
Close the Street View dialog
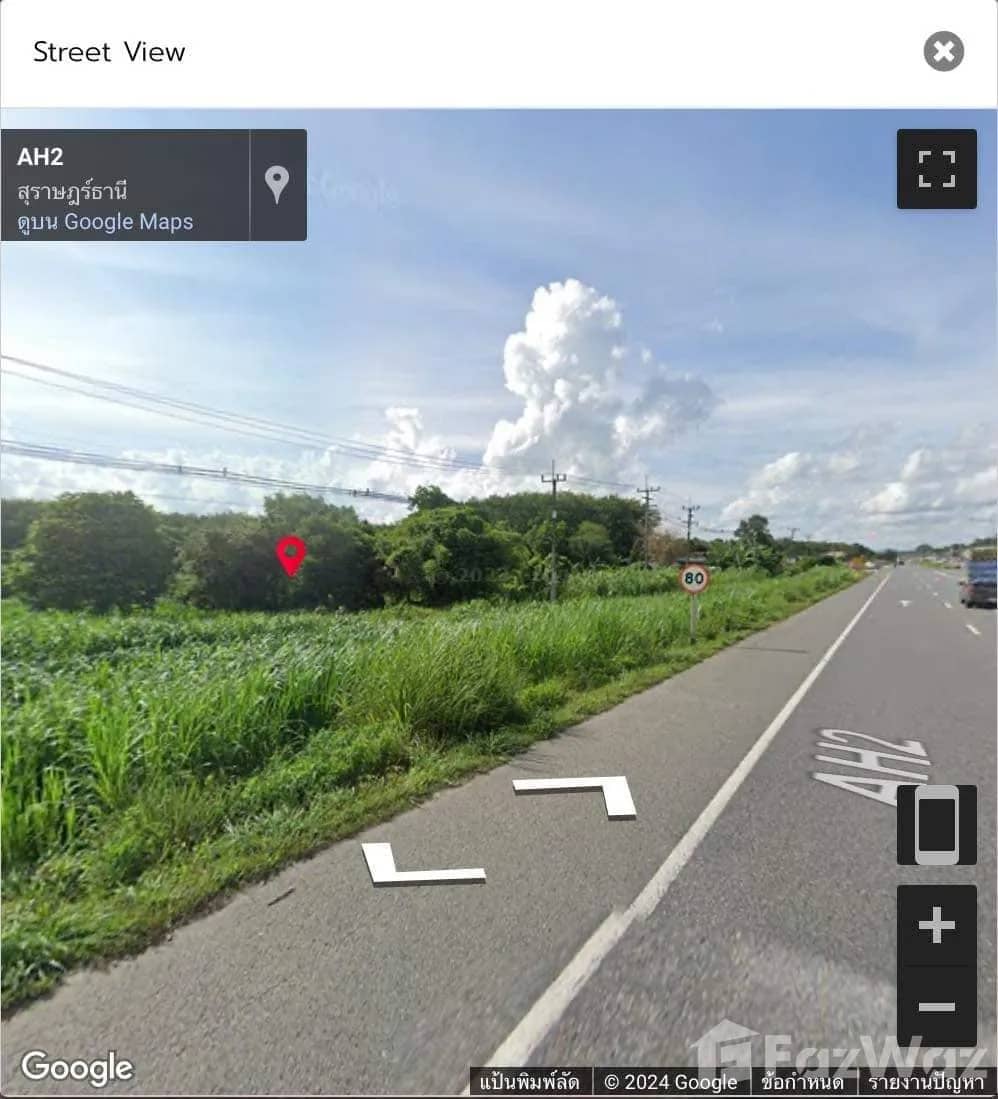coord(943,51)
